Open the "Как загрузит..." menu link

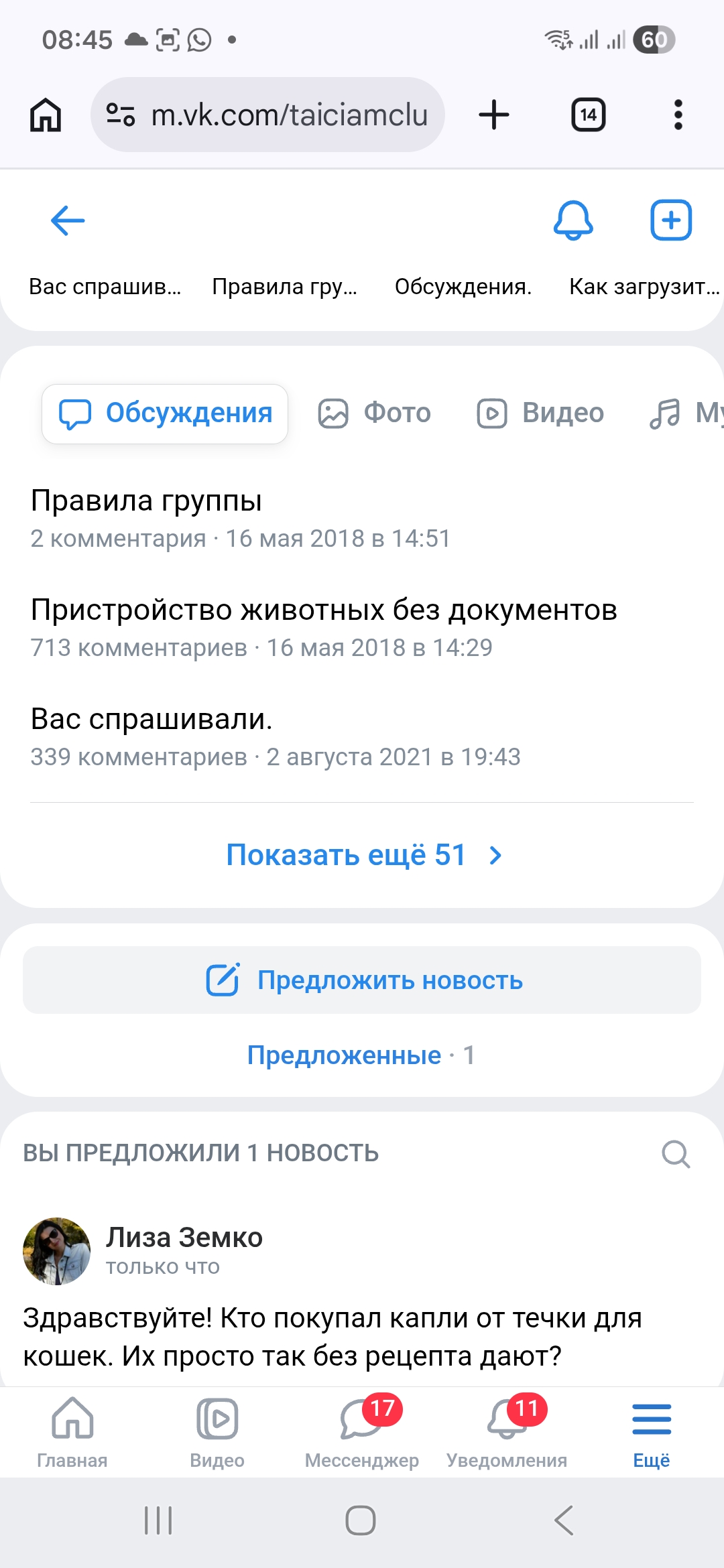click(x=644, y=287)
